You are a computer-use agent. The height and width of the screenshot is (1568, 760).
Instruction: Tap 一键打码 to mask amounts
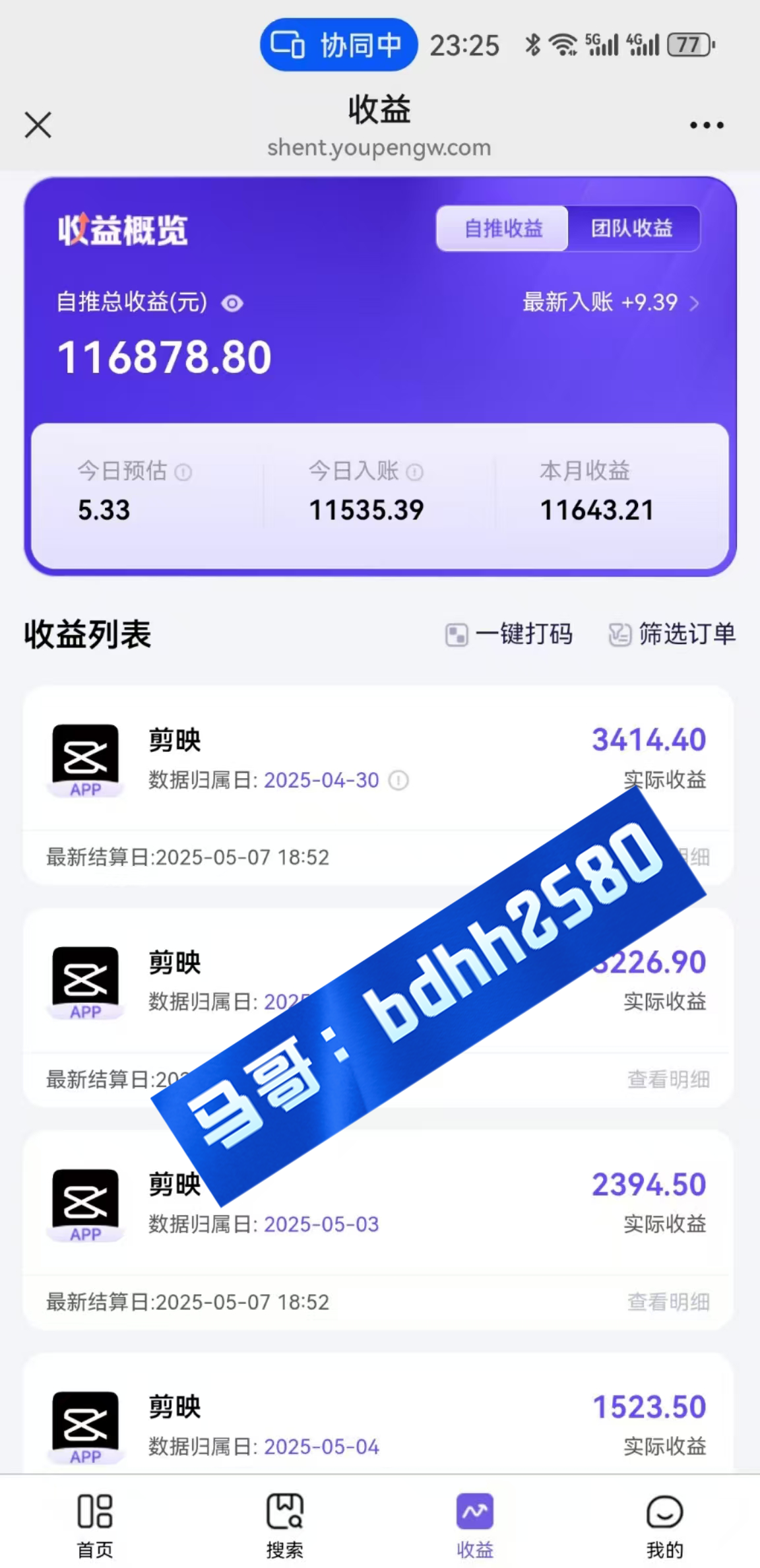(509, 634)
